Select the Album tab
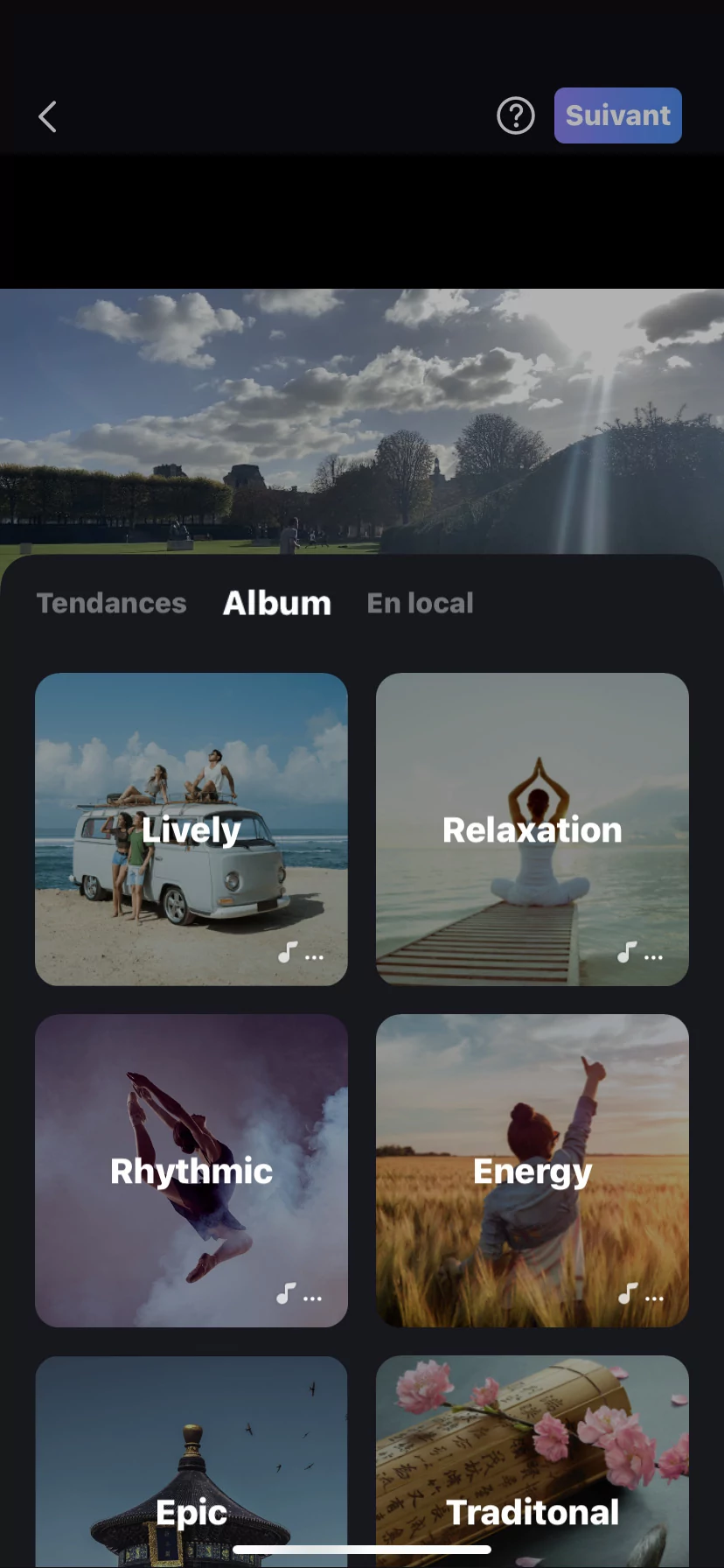 [x=277, y=603]
